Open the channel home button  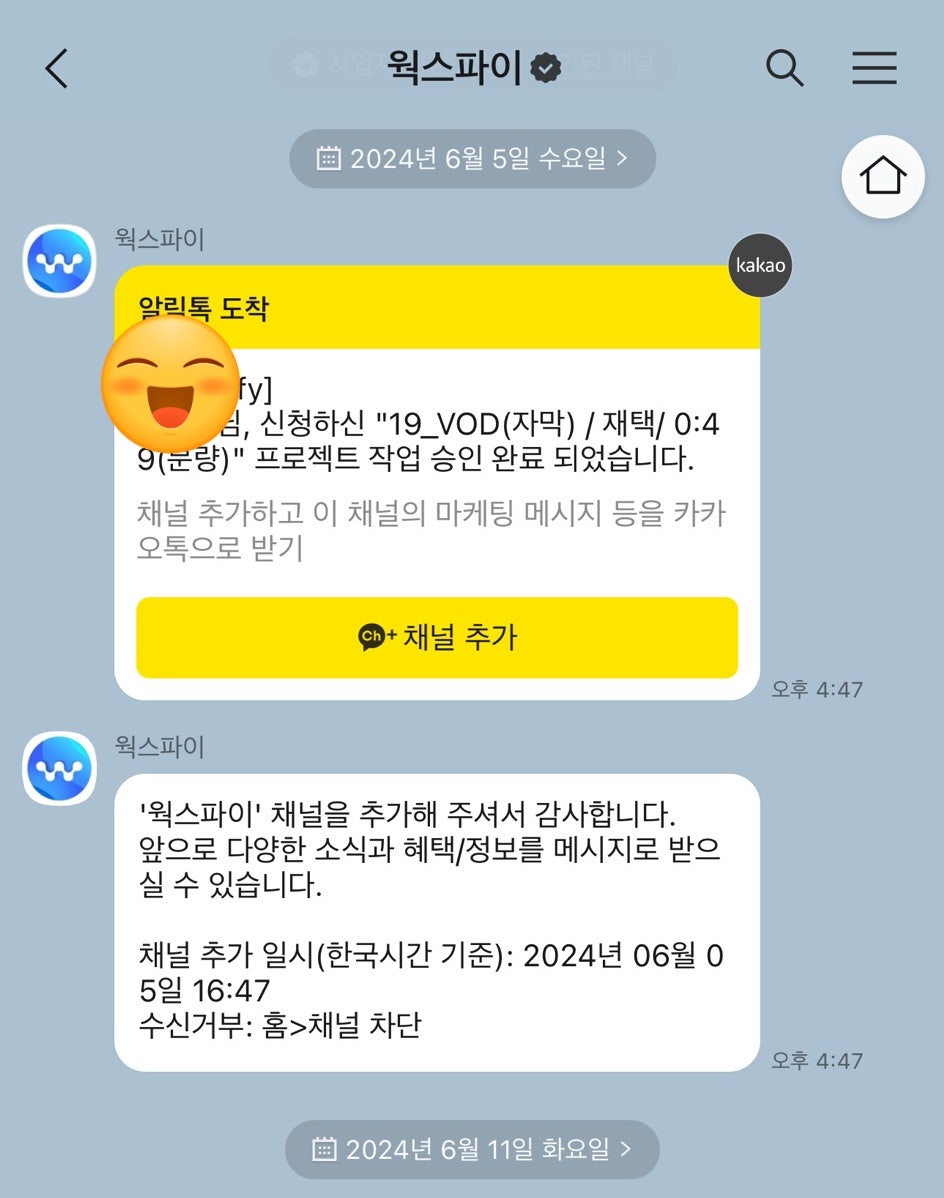click(x=882, y=177)
